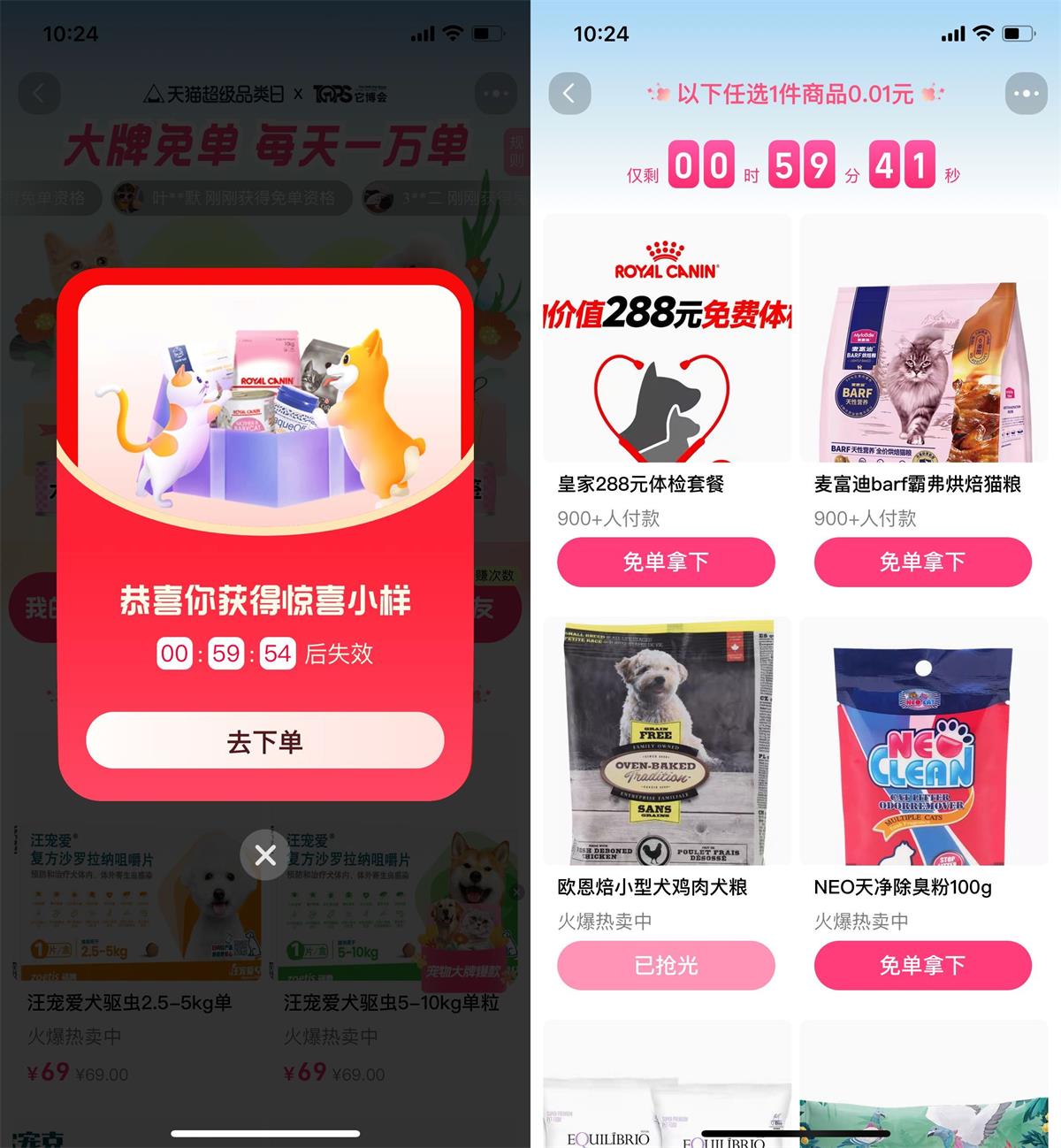Tap the back arrow on the left screen
The width and height of the screenshot is (1061, 1148).
point(40,94)
